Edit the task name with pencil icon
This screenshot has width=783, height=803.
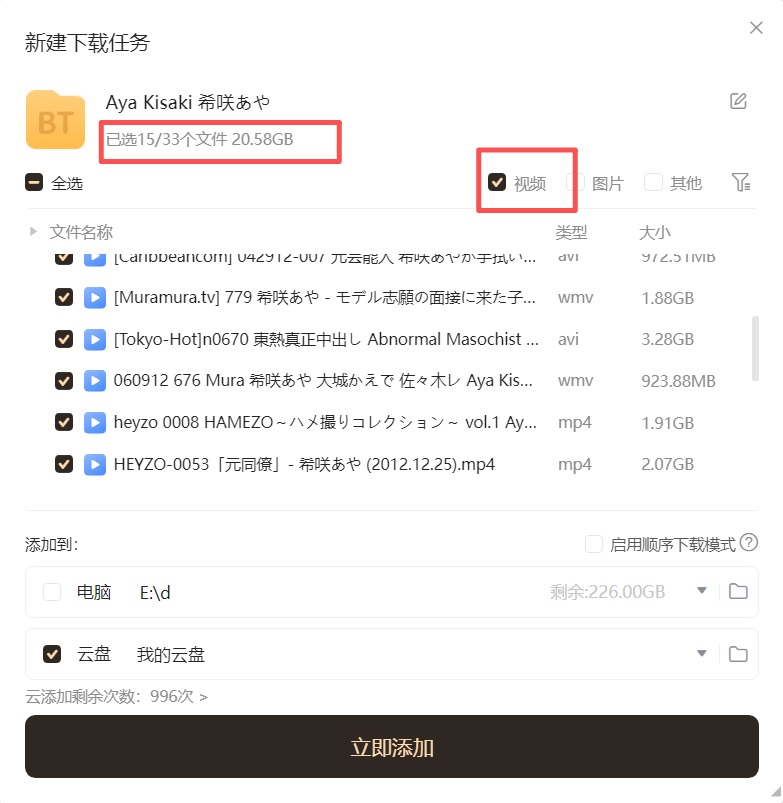pos(738,101)
